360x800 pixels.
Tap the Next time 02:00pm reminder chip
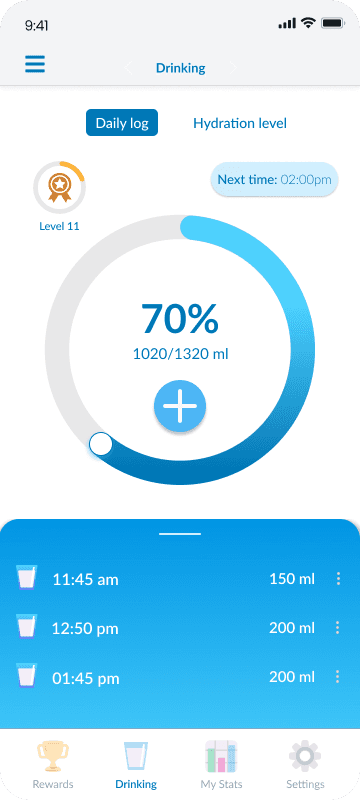point(274,180)
